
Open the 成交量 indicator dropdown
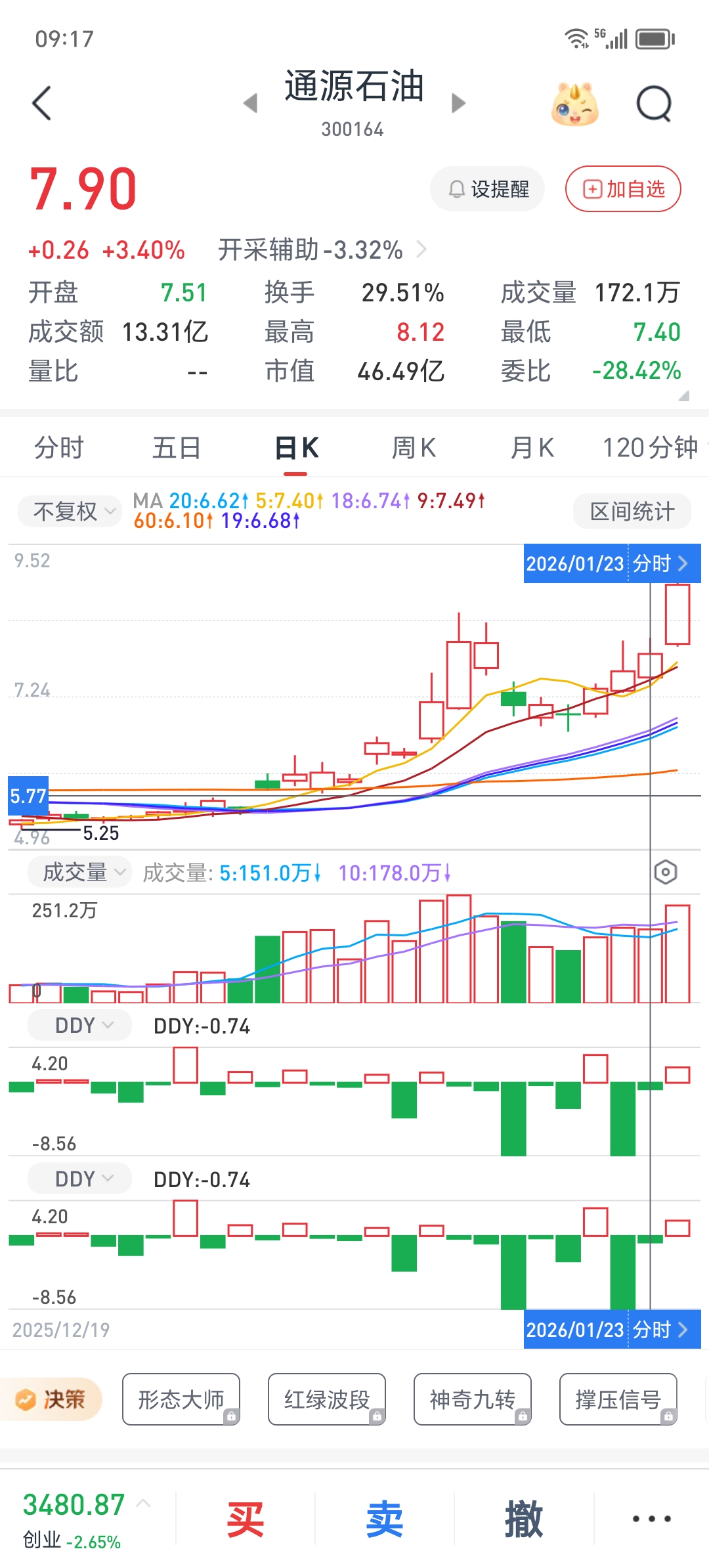pyautogui.click(x=79, y=872)
